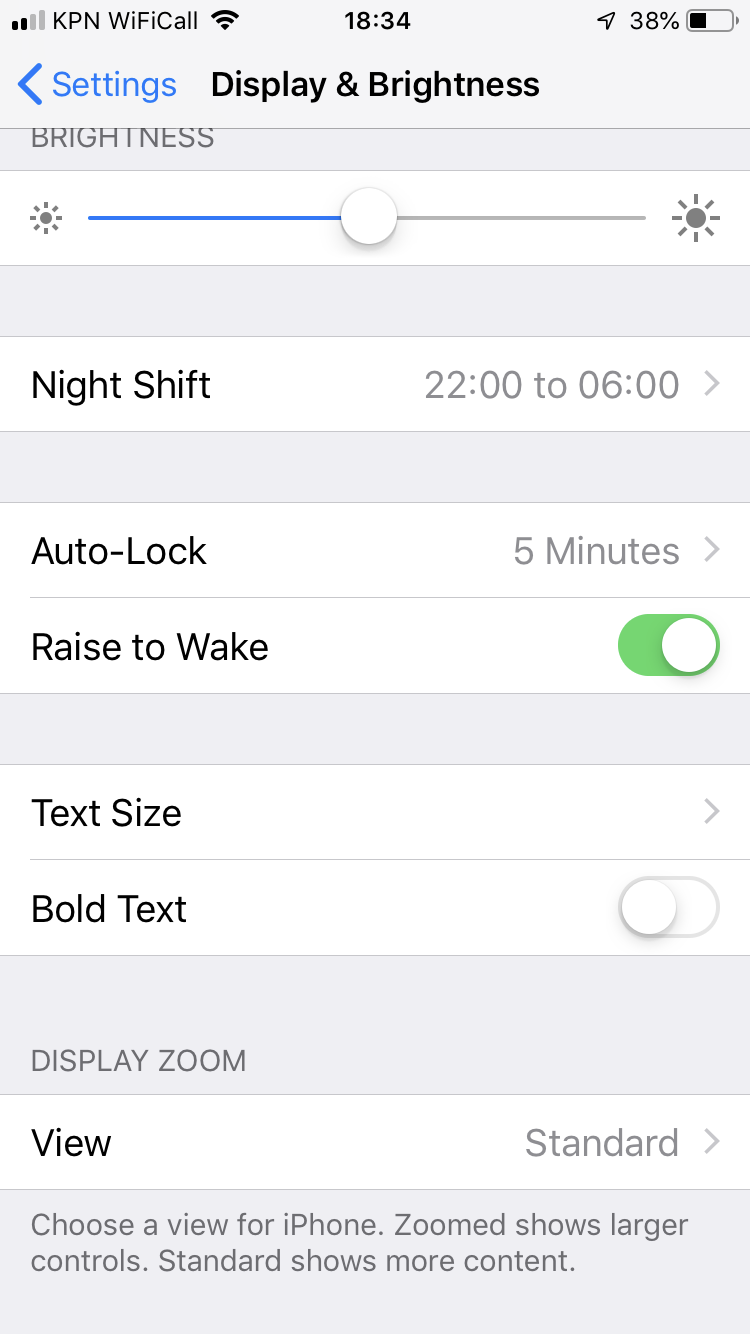
Task: Open Display Zoom View setting
Action: pyautogui.click(x=375, y=1143)
